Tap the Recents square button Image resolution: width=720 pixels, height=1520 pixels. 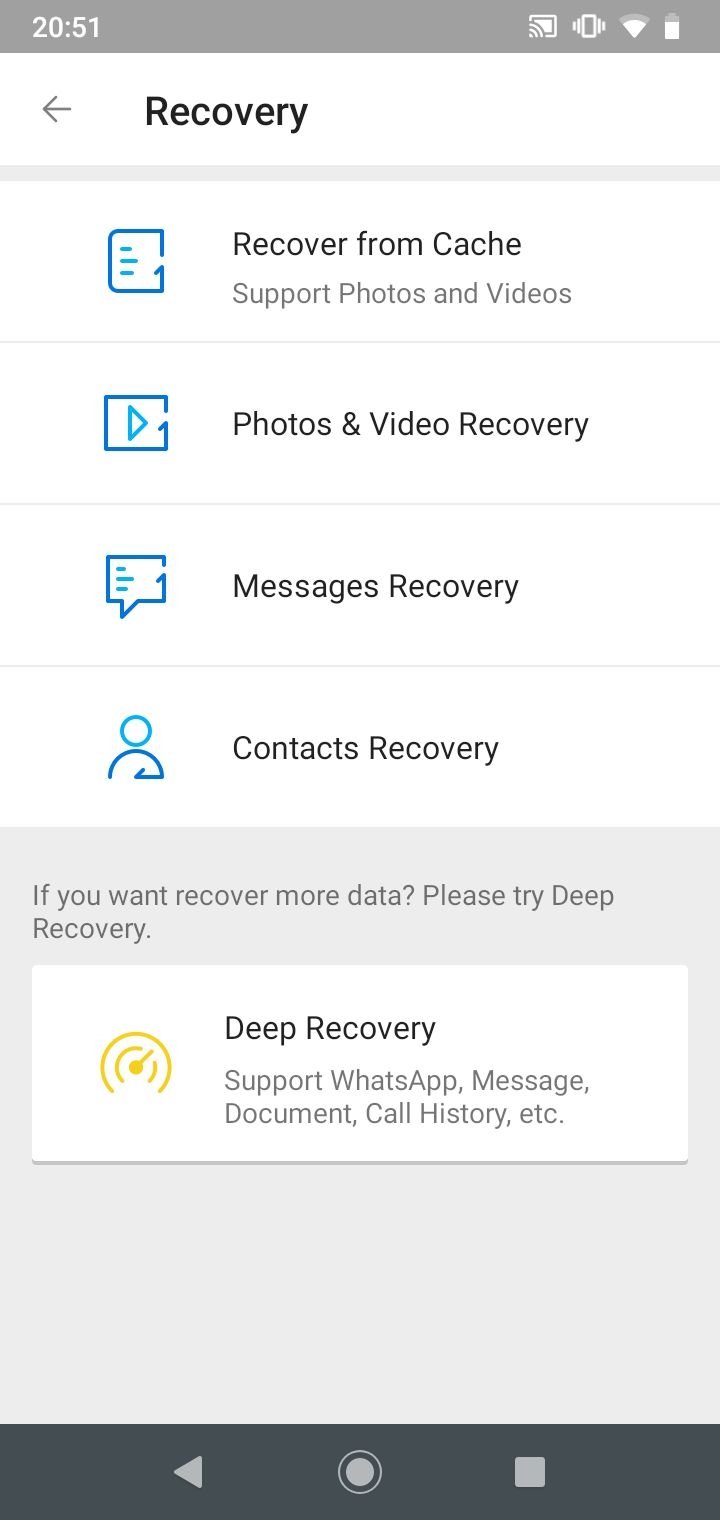(530, 1471)
